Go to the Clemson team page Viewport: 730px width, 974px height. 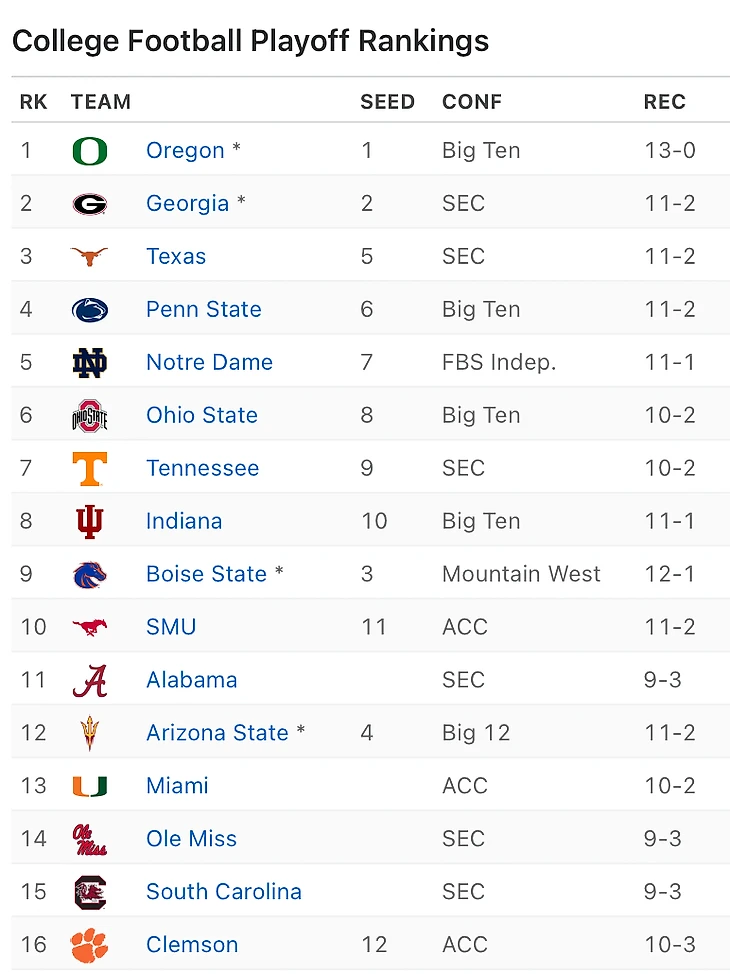tap(191, 946)
